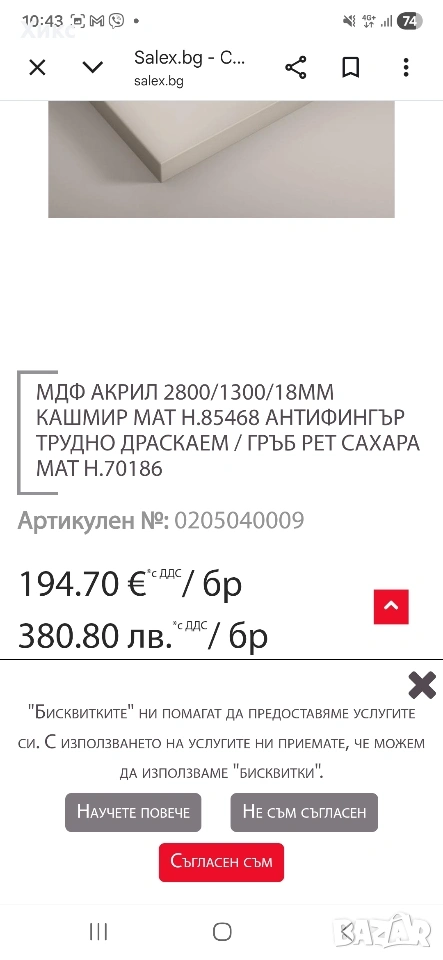Expand the tab options chevron
443x960 pixels.
click(92, 67)
